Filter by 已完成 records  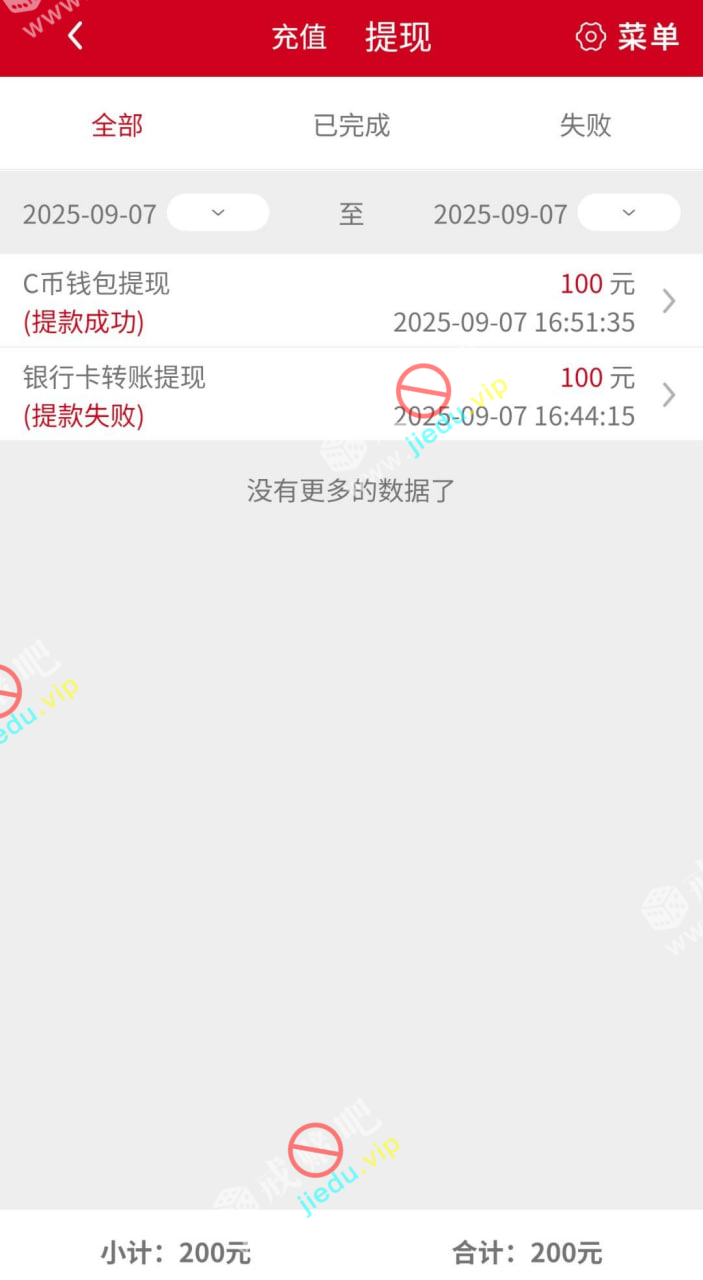pos(351,125)
